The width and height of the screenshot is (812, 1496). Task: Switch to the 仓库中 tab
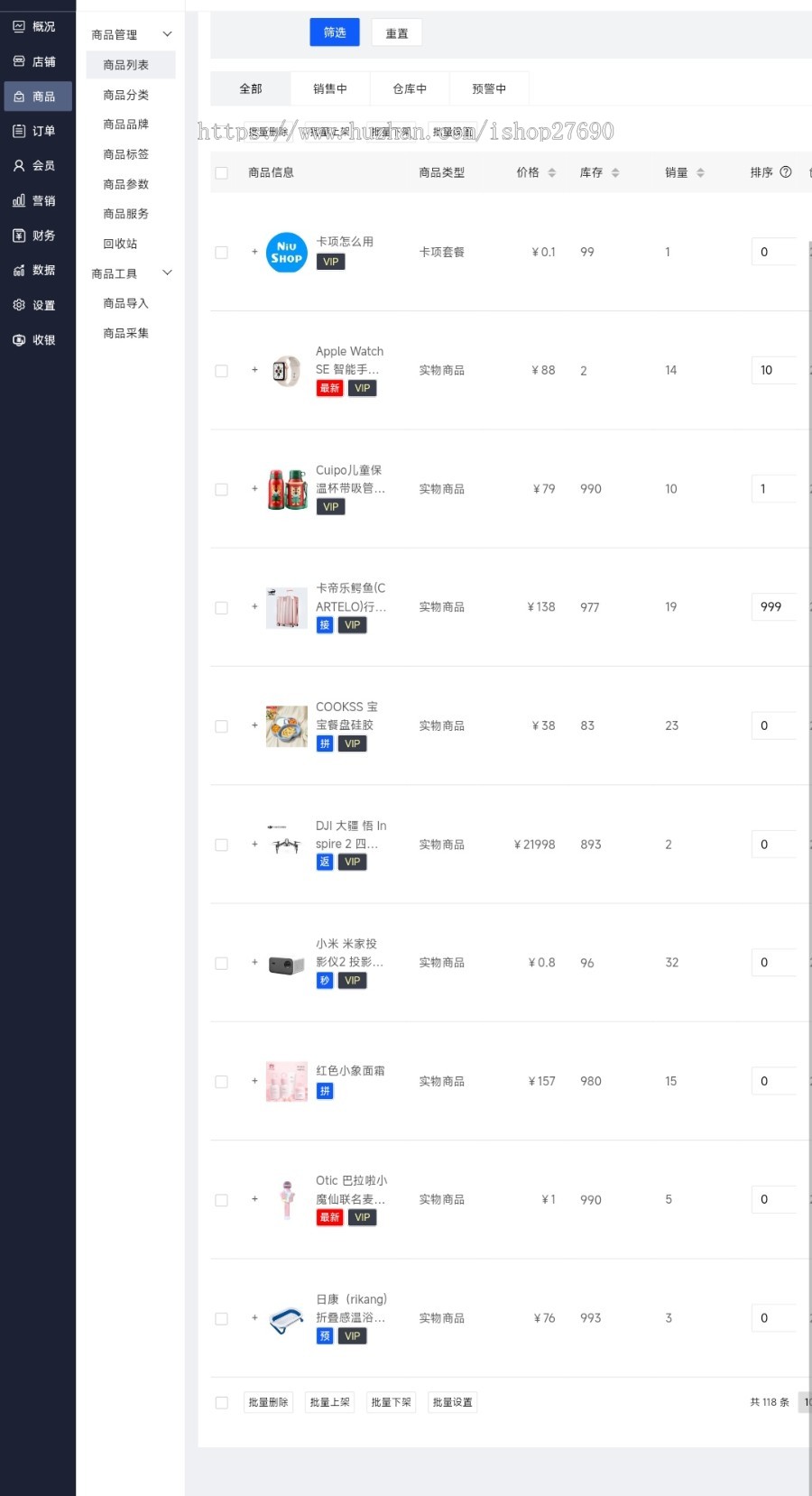pyautogui.click(x=409, y=88)
